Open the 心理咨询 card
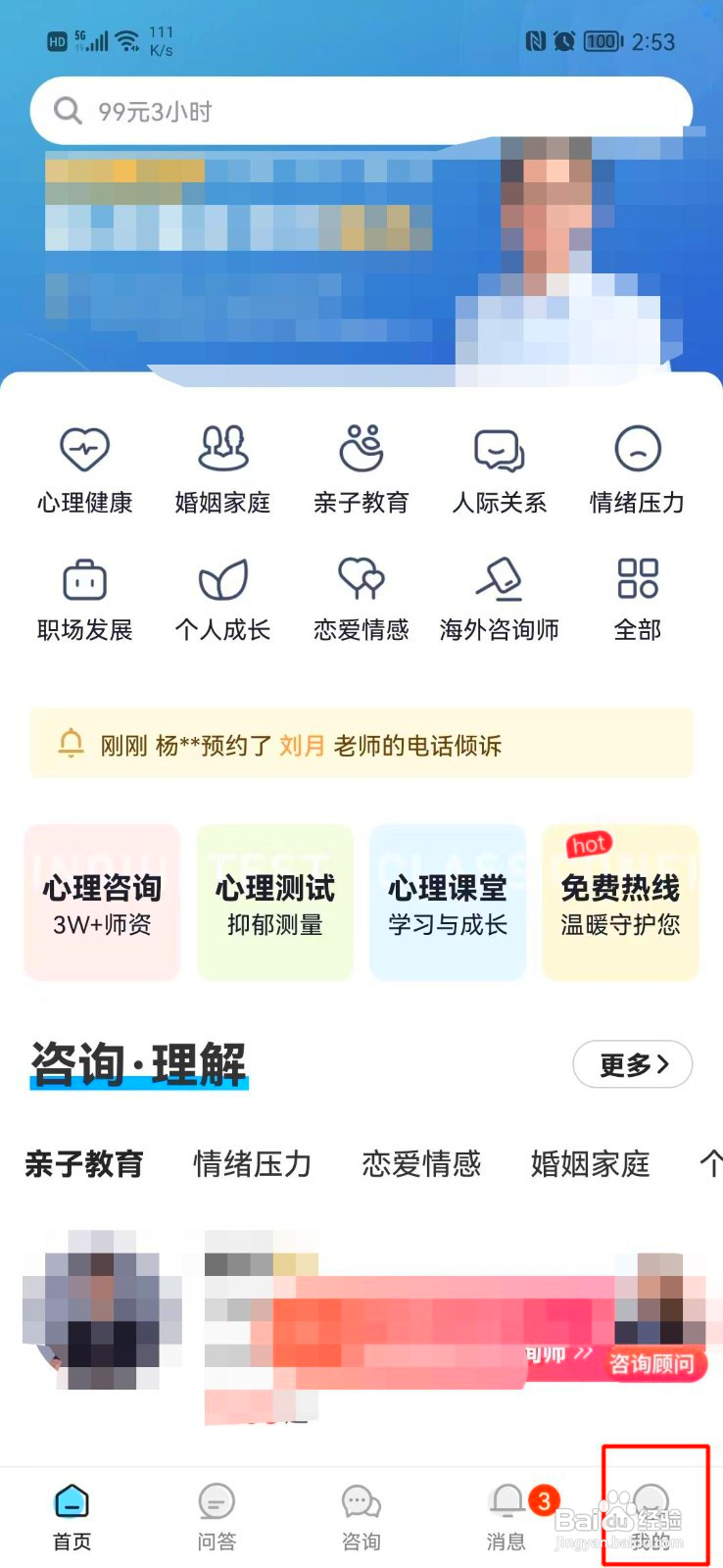The width and height of the screenshot is (723, 1568). (102, 903)
